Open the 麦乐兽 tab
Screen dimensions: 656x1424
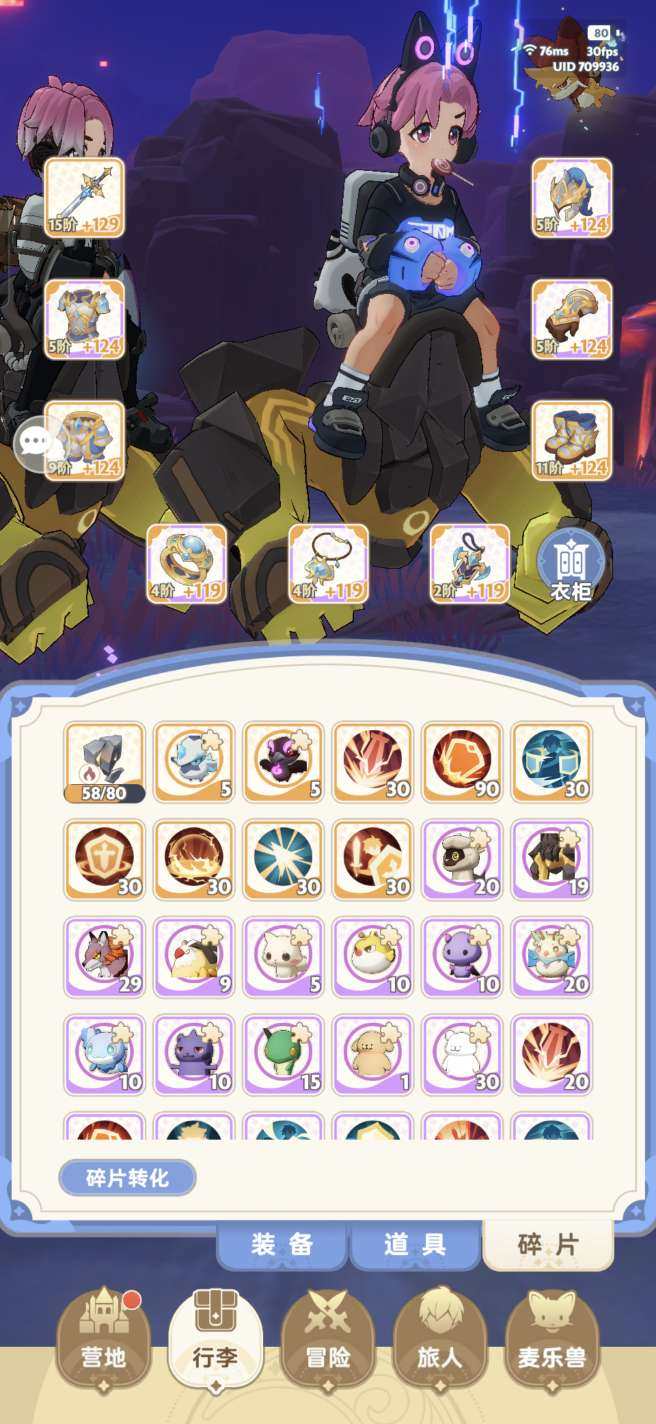(552, 1338)
